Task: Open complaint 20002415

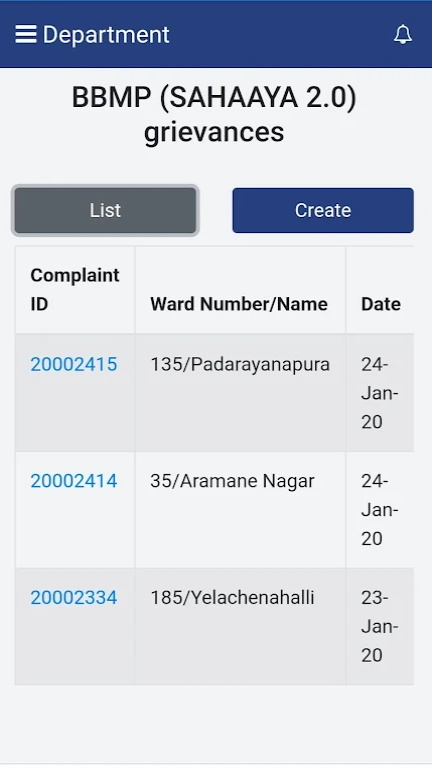Action: [x=74, y=364]
